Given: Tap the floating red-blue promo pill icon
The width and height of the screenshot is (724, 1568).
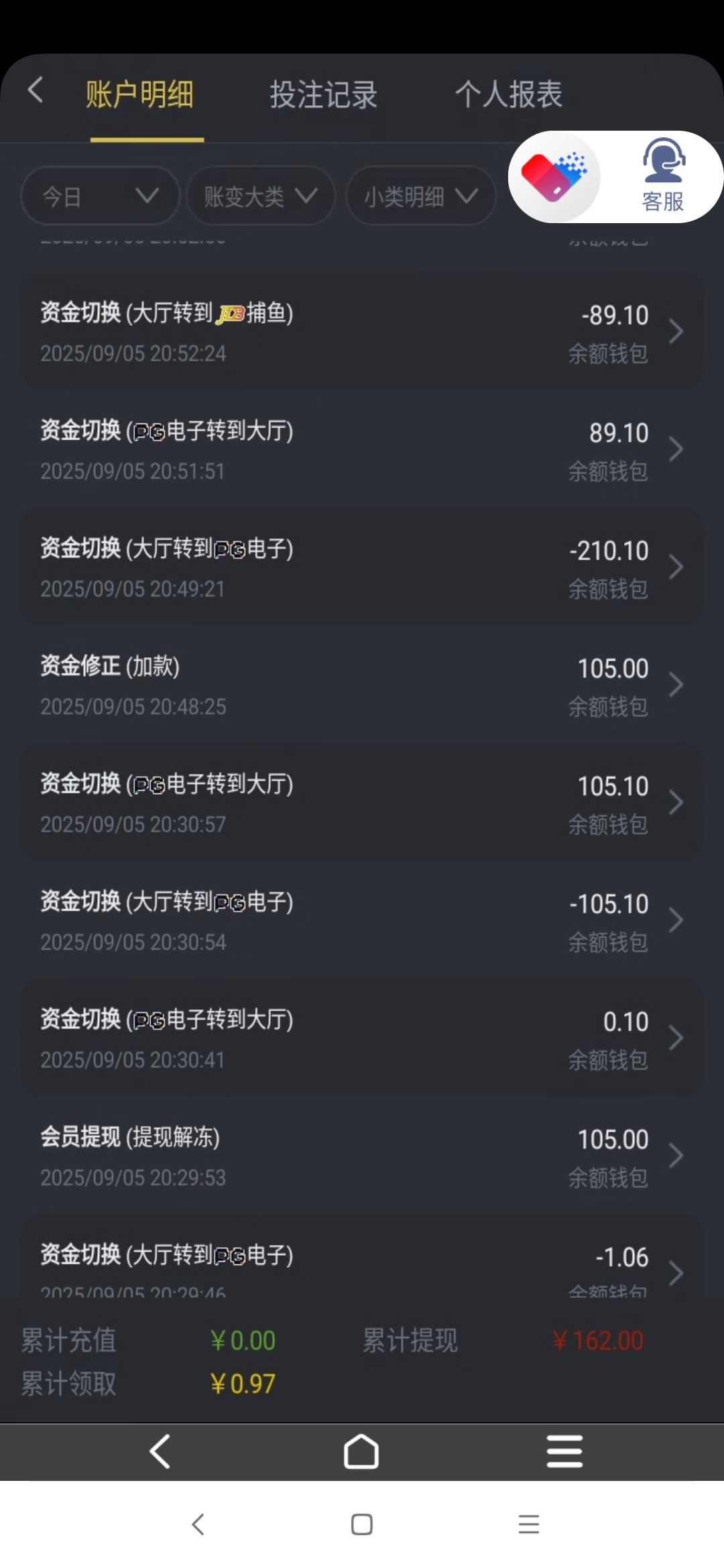Looking at the screenshot, I should (x=555, y=176).
